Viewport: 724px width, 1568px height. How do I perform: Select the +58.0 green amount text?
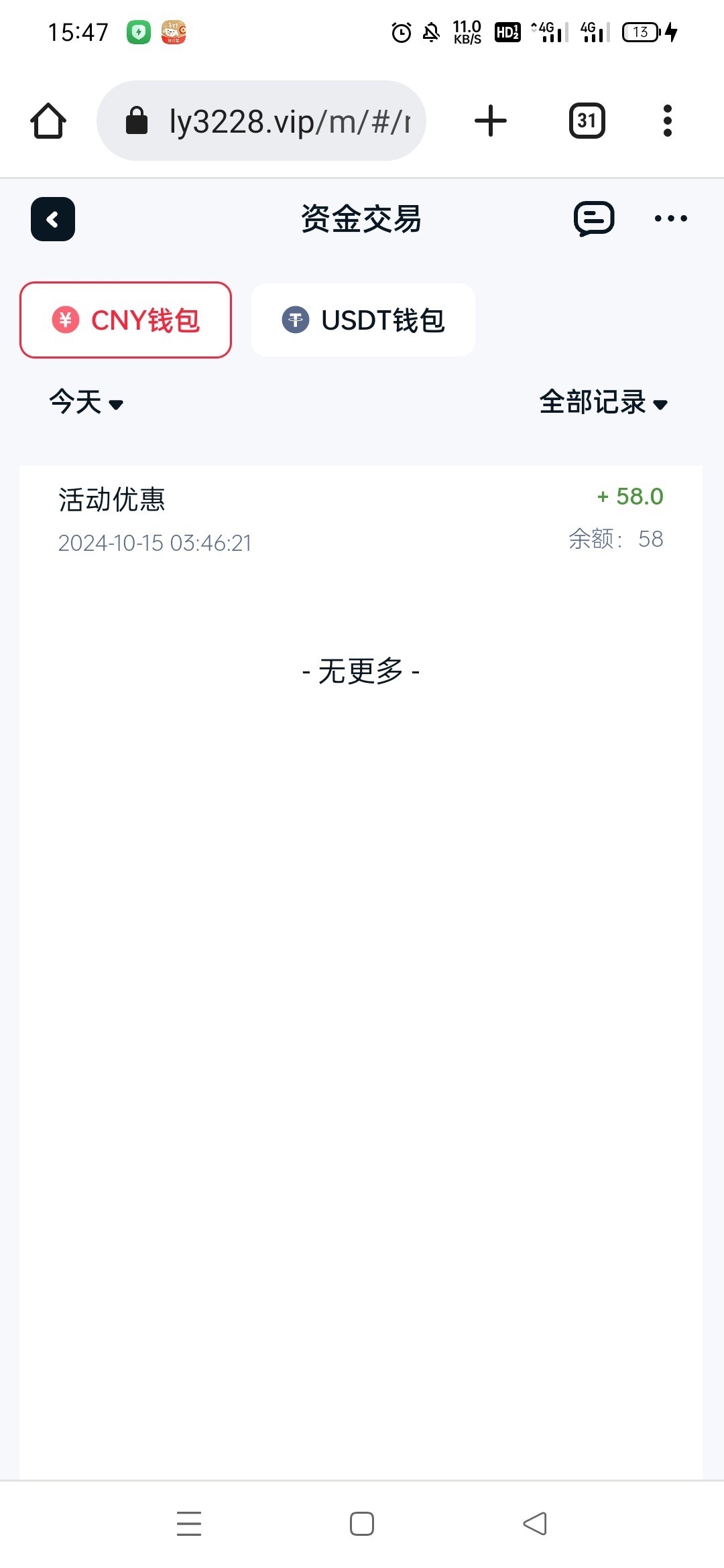[x=629, y=497]
